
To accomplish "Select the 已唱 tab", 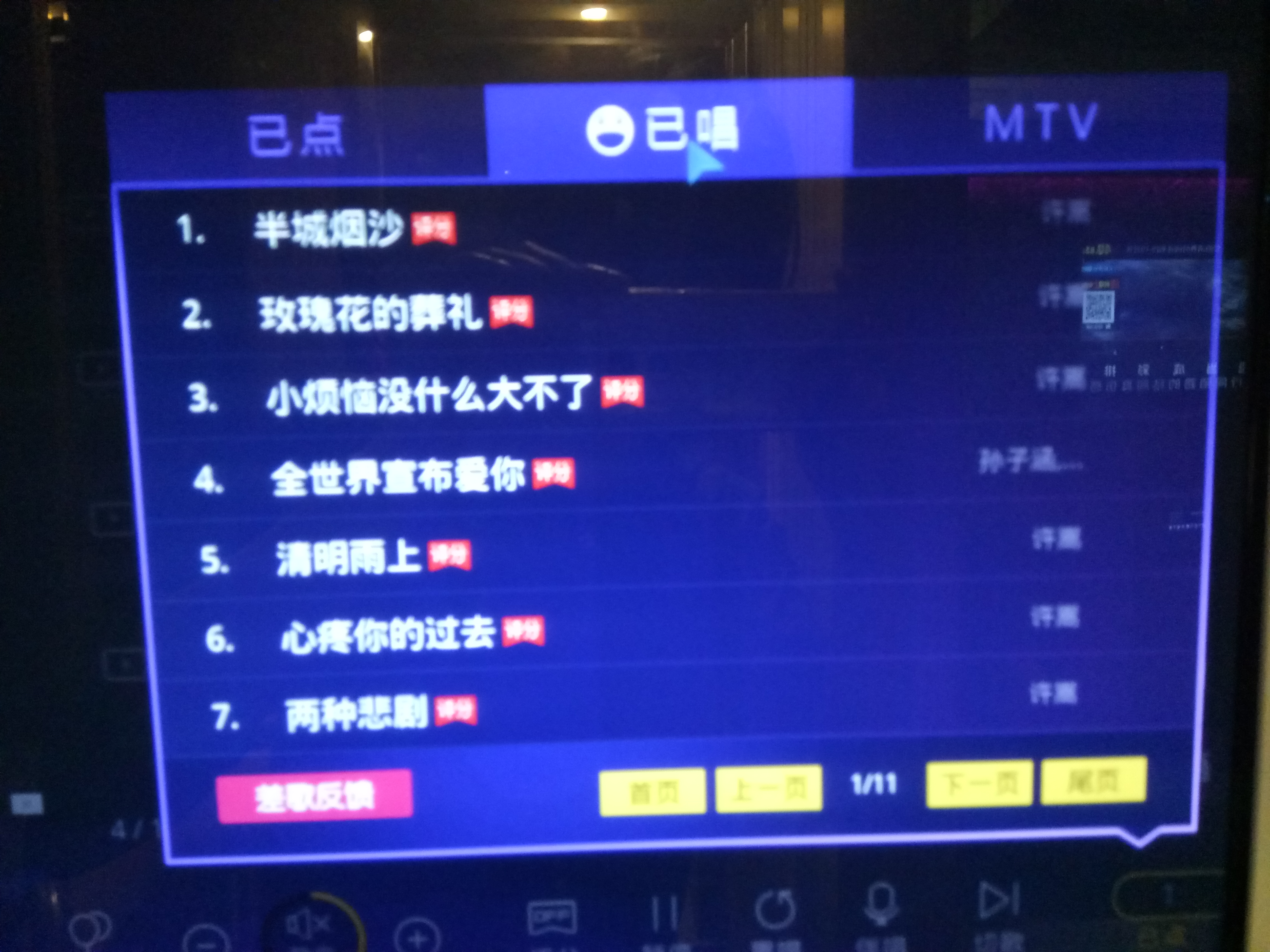I will [x=666, y=131].
